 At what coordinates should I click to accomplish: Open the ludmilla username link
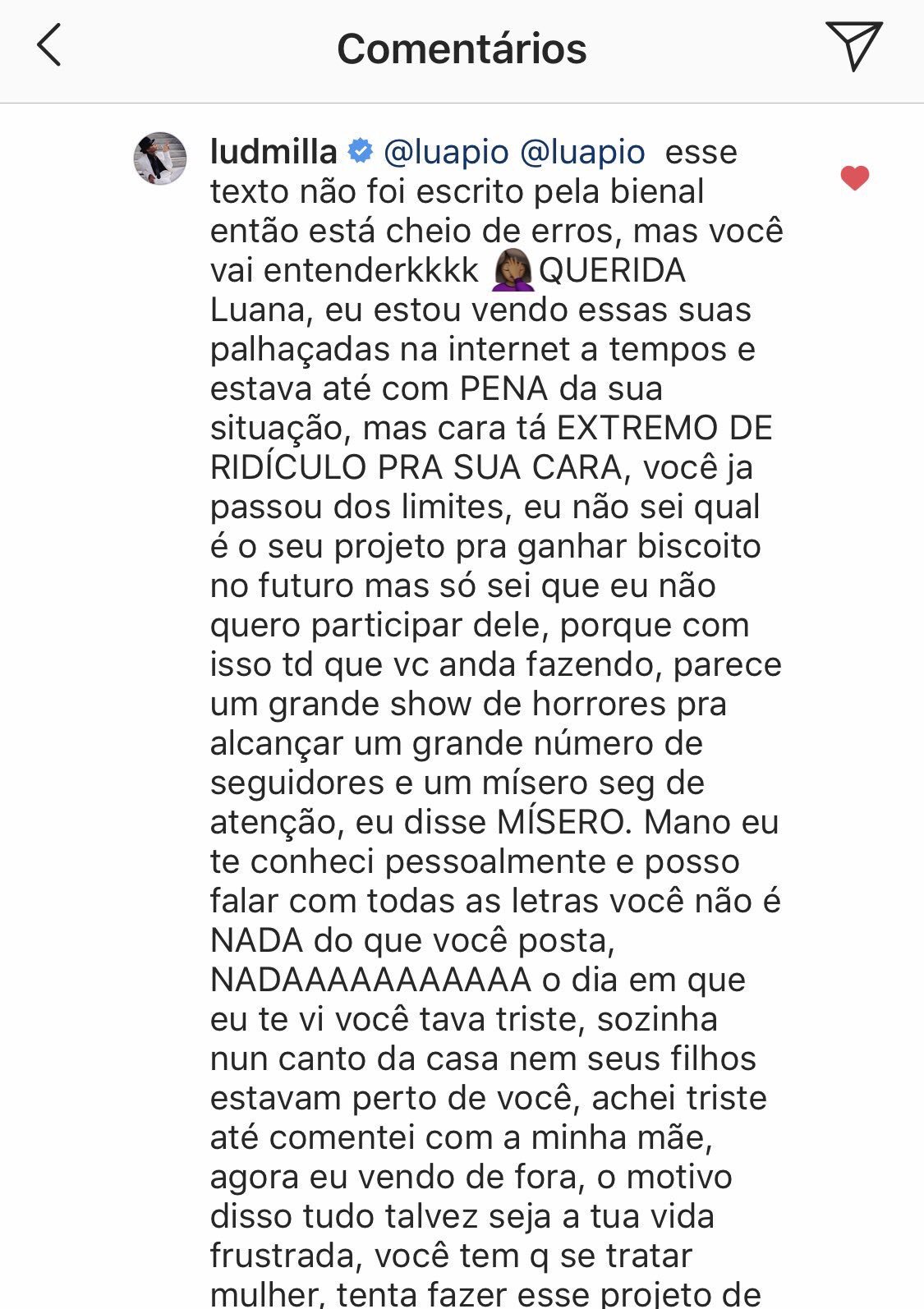[274, 153]
